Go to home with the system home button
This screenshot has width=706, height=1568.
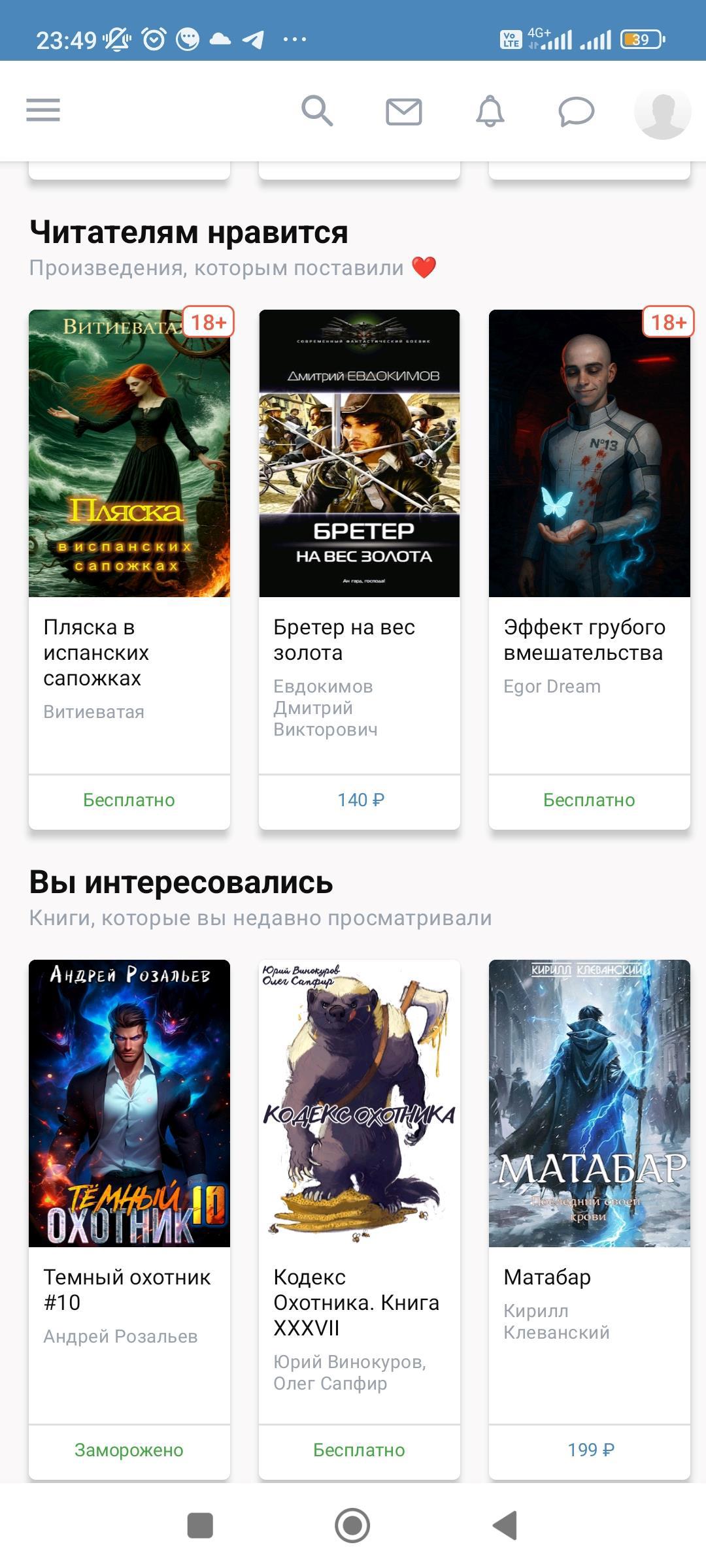[x=352, y=1526]
